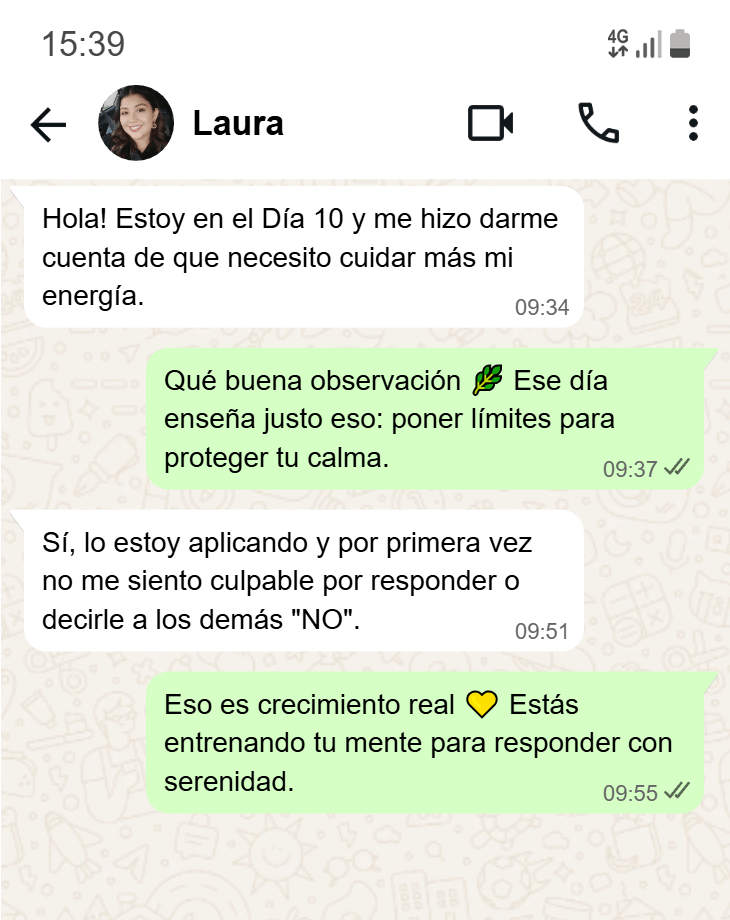
Task: Tap the chat wallpaper background area
Action: pos(365,870)
